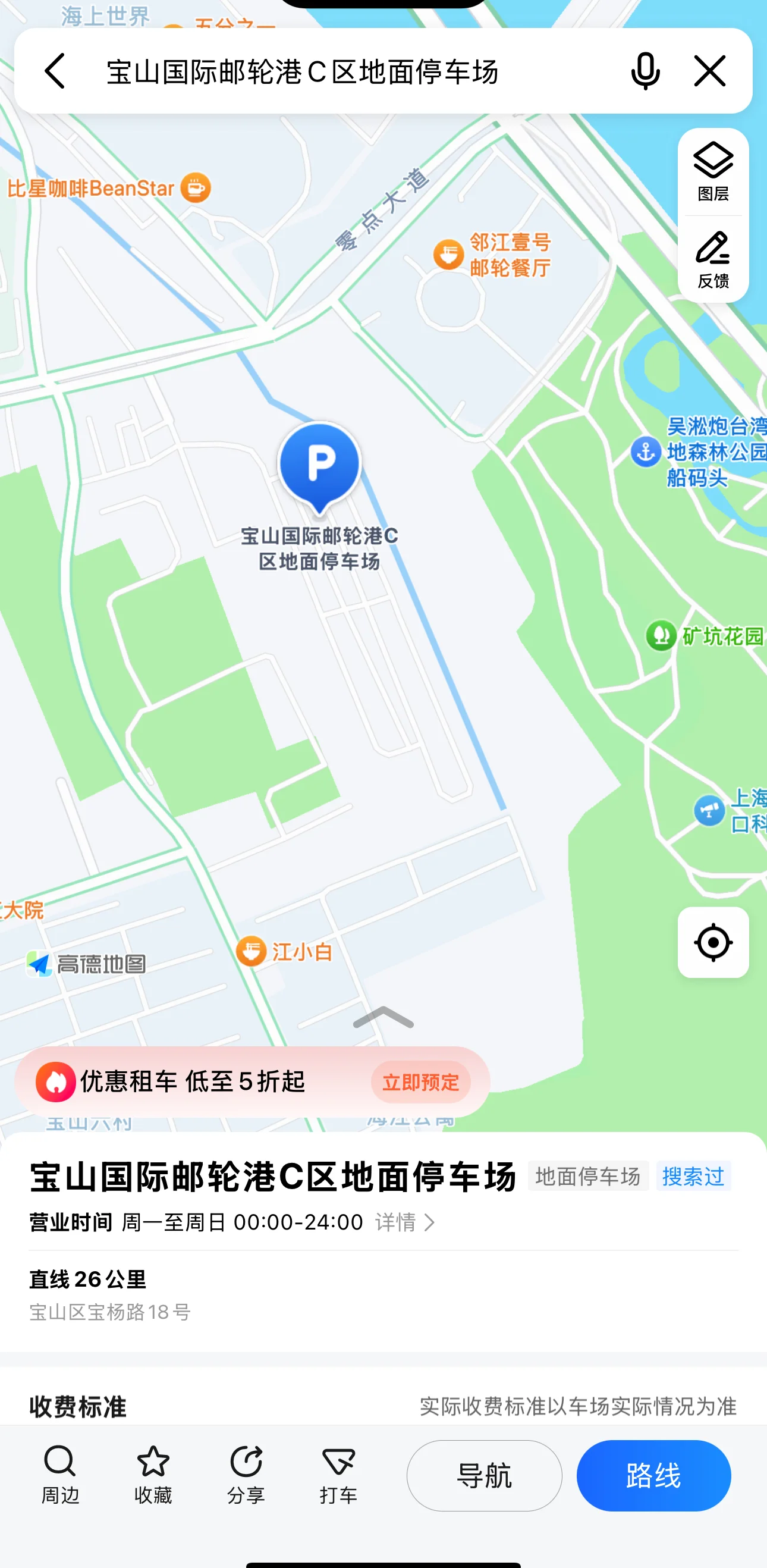Open the 反馈 feedback option

(713, 260)
